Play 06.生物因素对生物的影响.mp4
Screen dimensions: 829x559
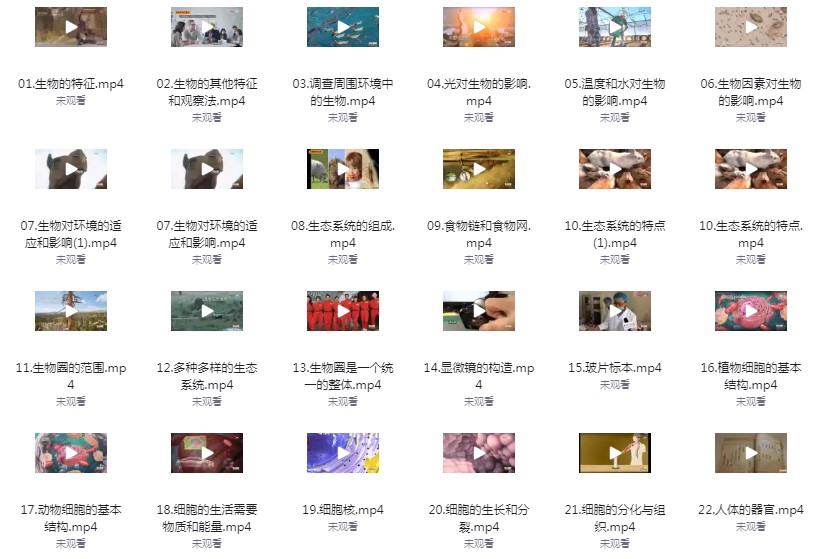[751, 27]
